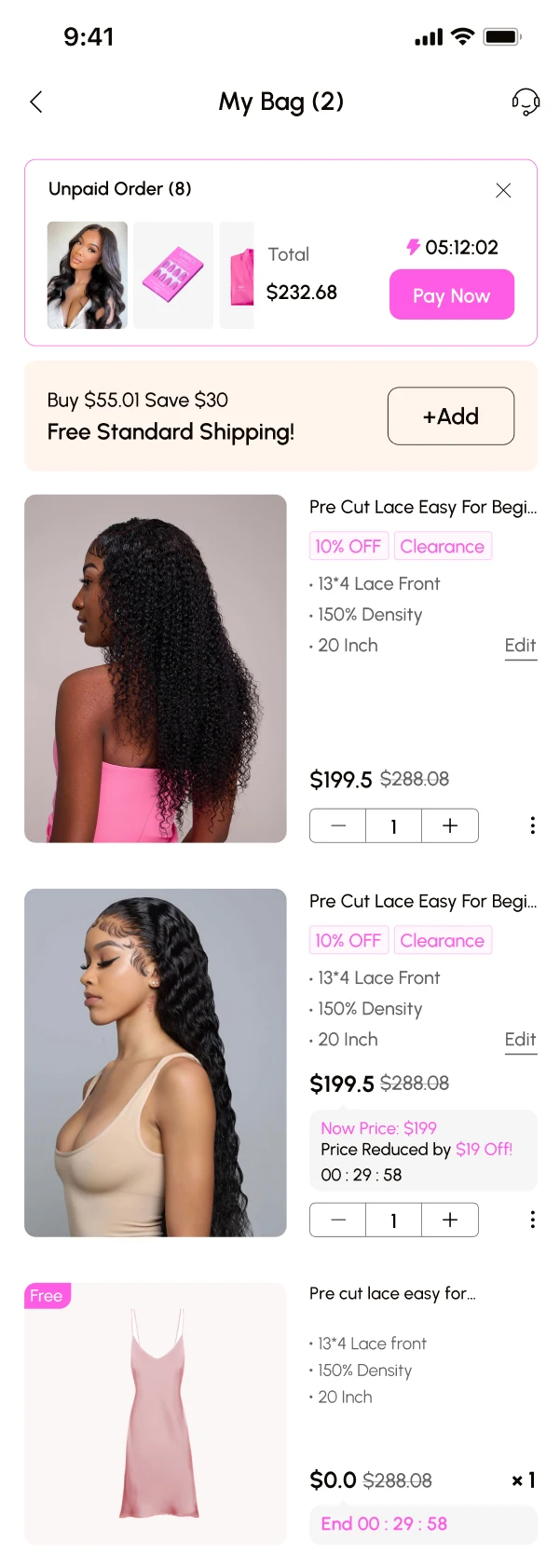Tap +Add for free shipping offer
This screenshot has width=560, height=1568.
451,416
